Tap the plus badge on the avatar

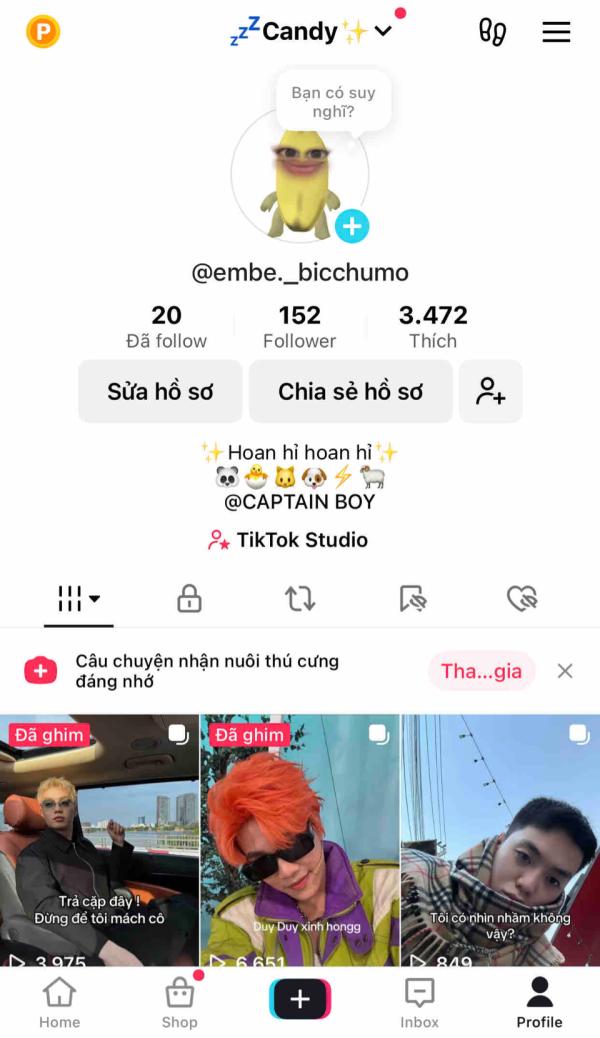[x=351, y=226]
